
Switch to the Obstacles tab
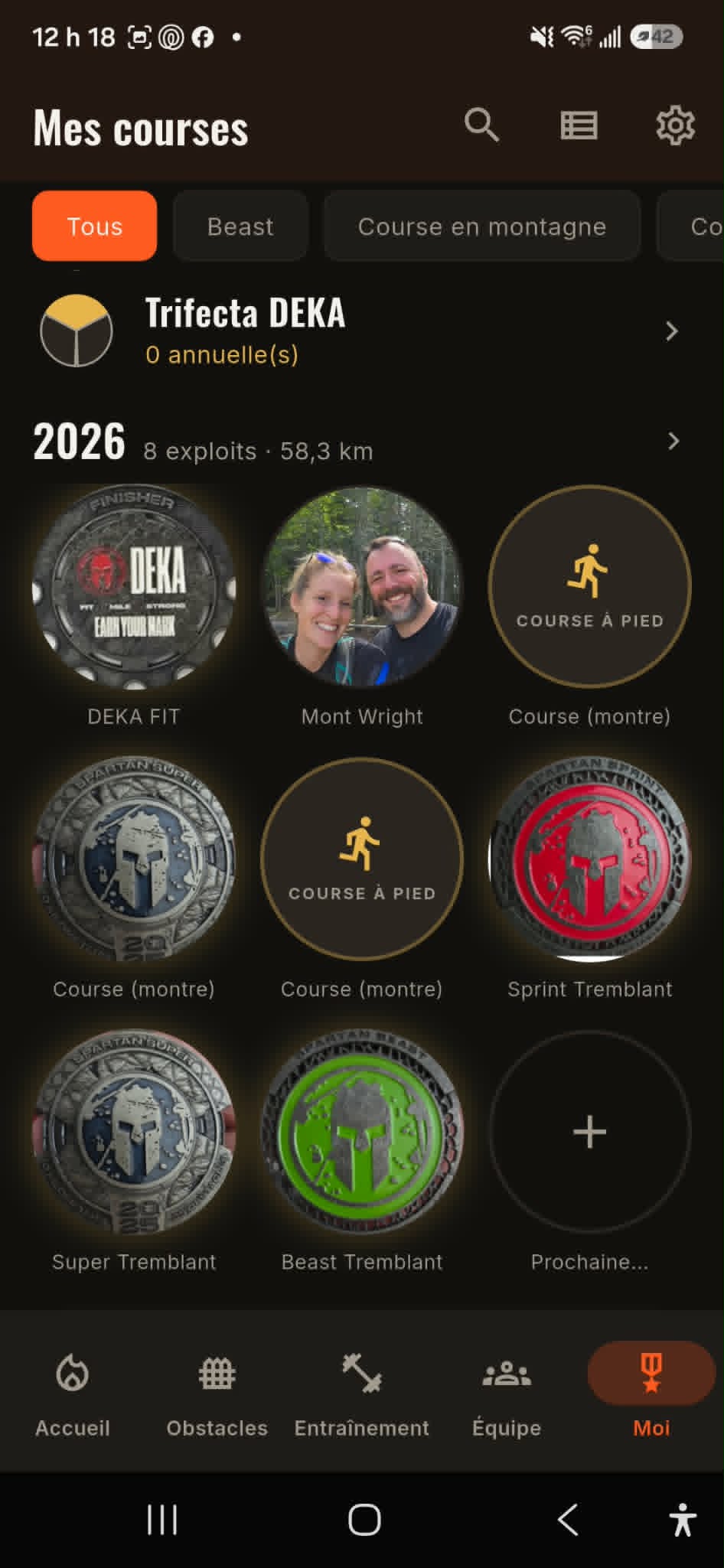click(x=217, y=1393)
